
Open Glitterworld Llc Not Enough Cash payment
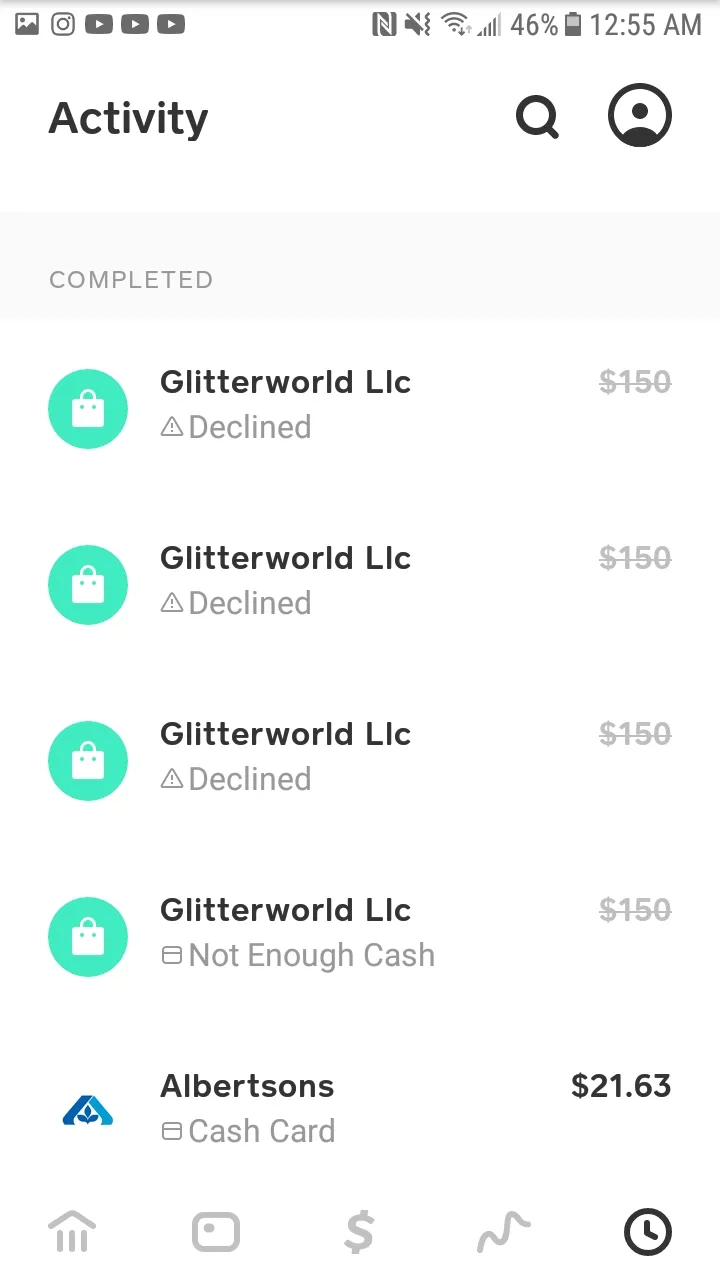pos(360,935)
